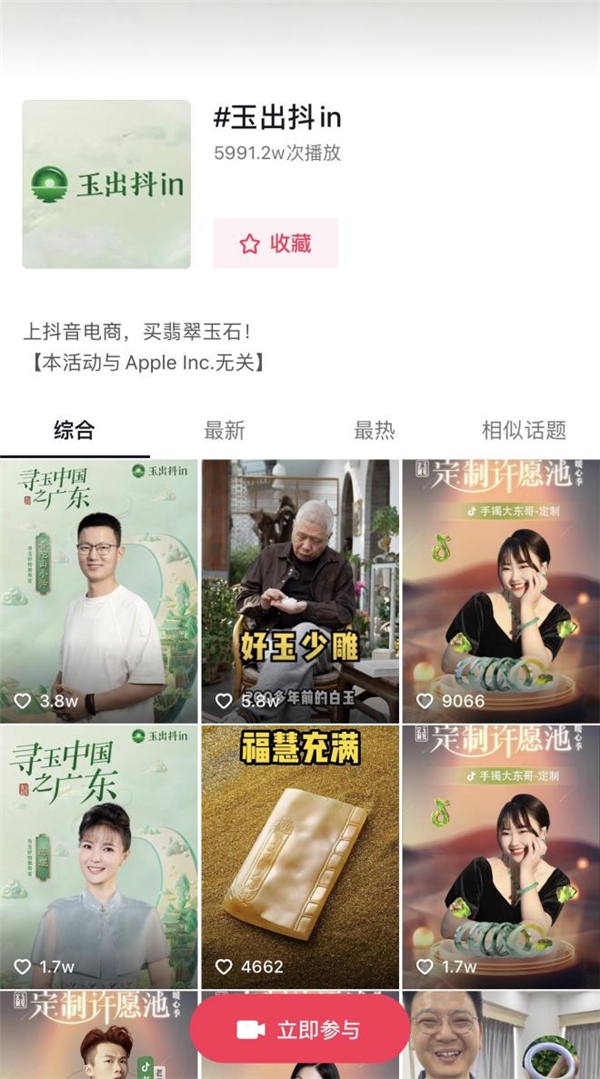The height and width of the screenshot is (1079, 600).
Task: Select the 综合 tab
Action: pos(74,431)
